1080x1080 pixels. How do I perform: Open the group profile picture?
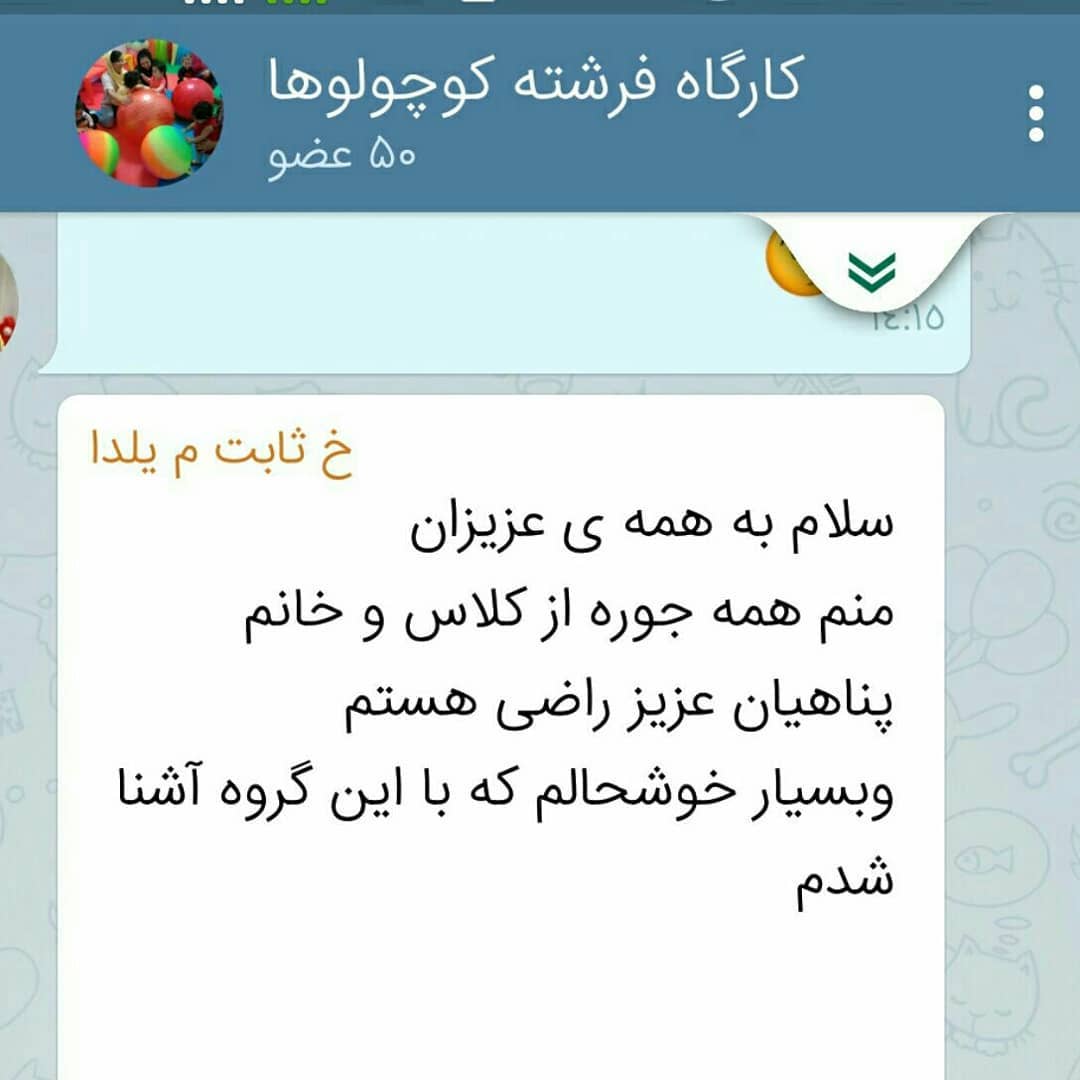tap(149, 112)
